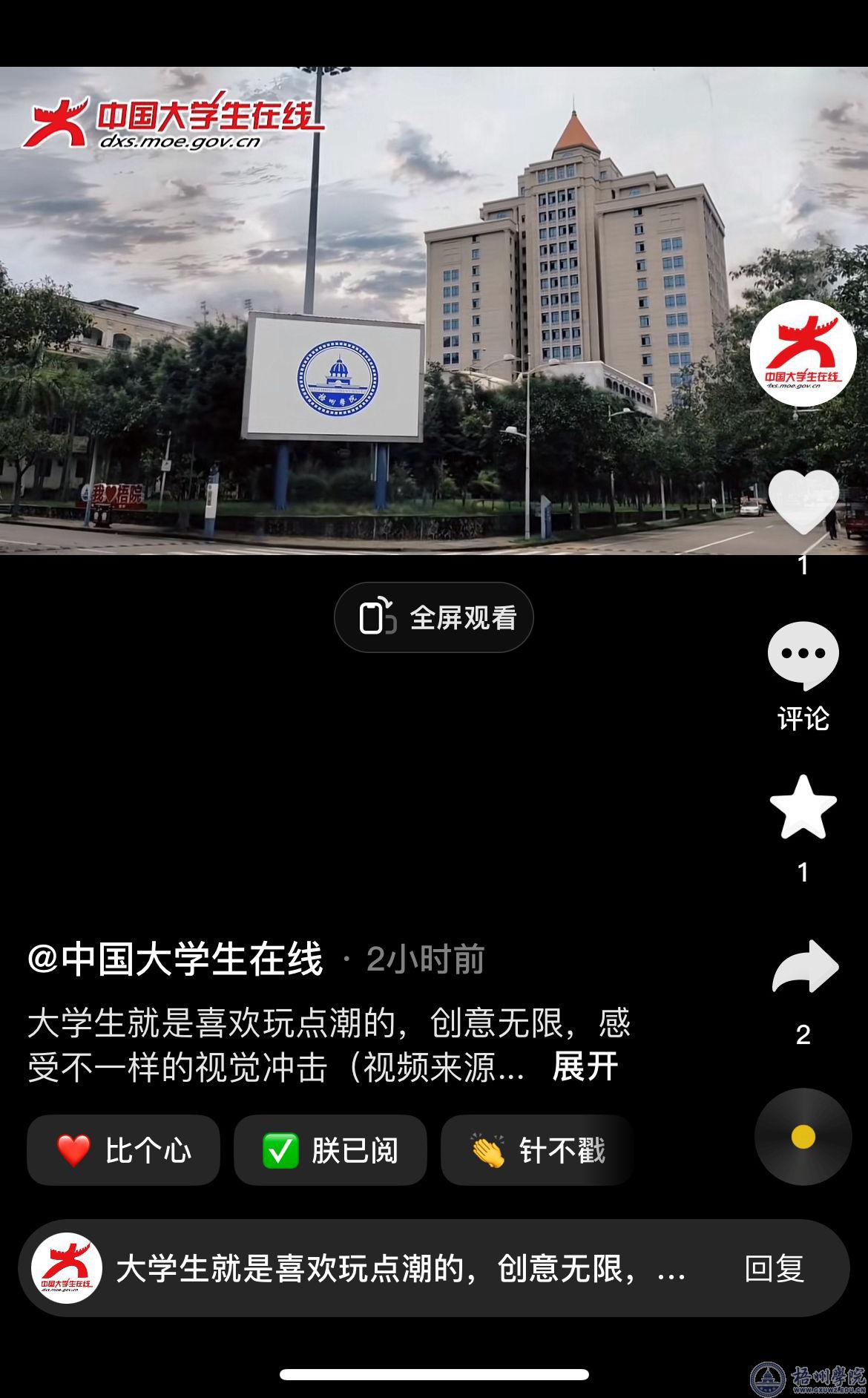Screen dimensions: 868x1398
Task: Share this video with the arrow
Action: click(x=804, y=967)
